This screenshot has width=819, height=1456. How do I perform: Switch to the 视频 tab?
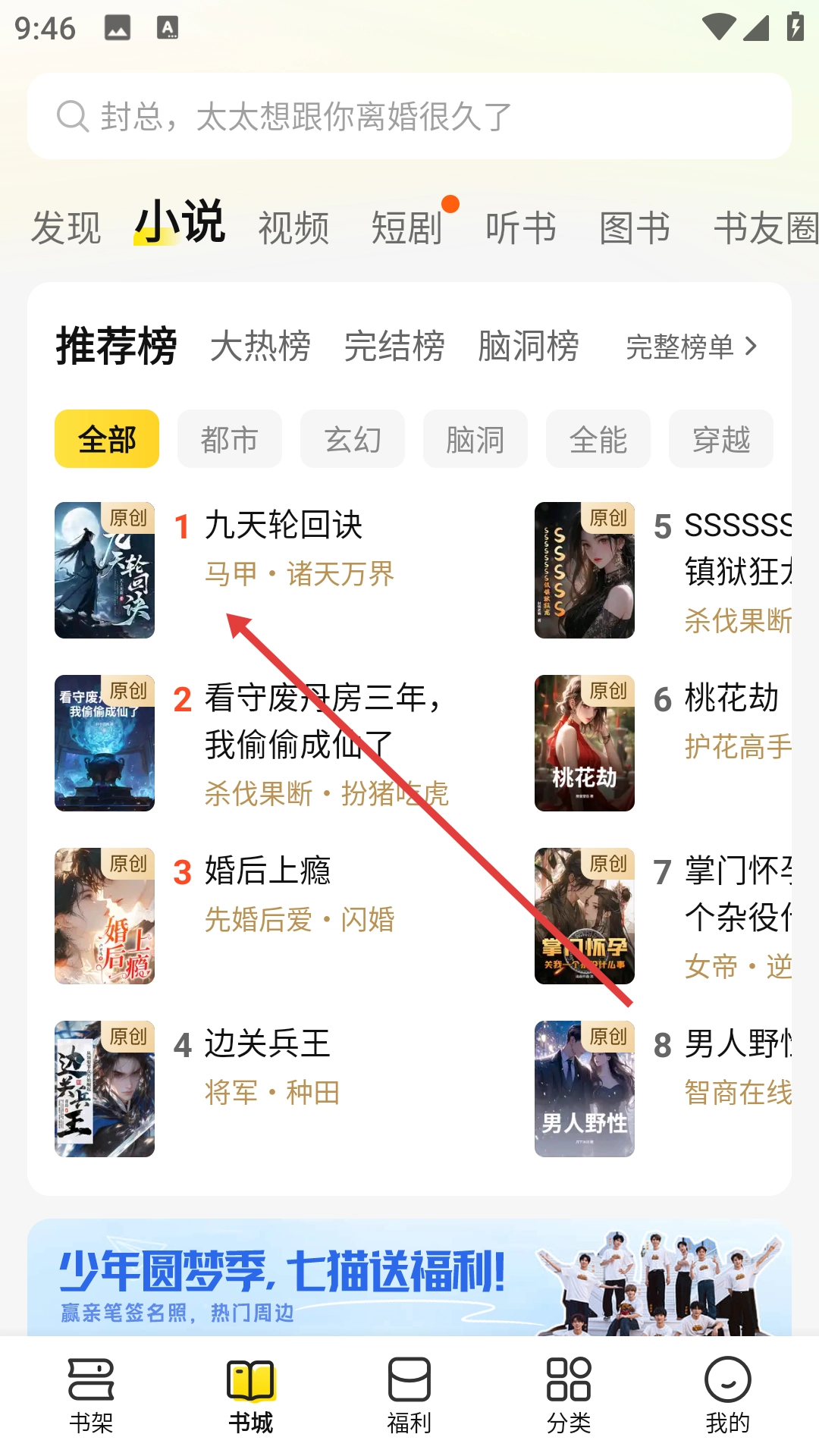(x=293, y=227)
